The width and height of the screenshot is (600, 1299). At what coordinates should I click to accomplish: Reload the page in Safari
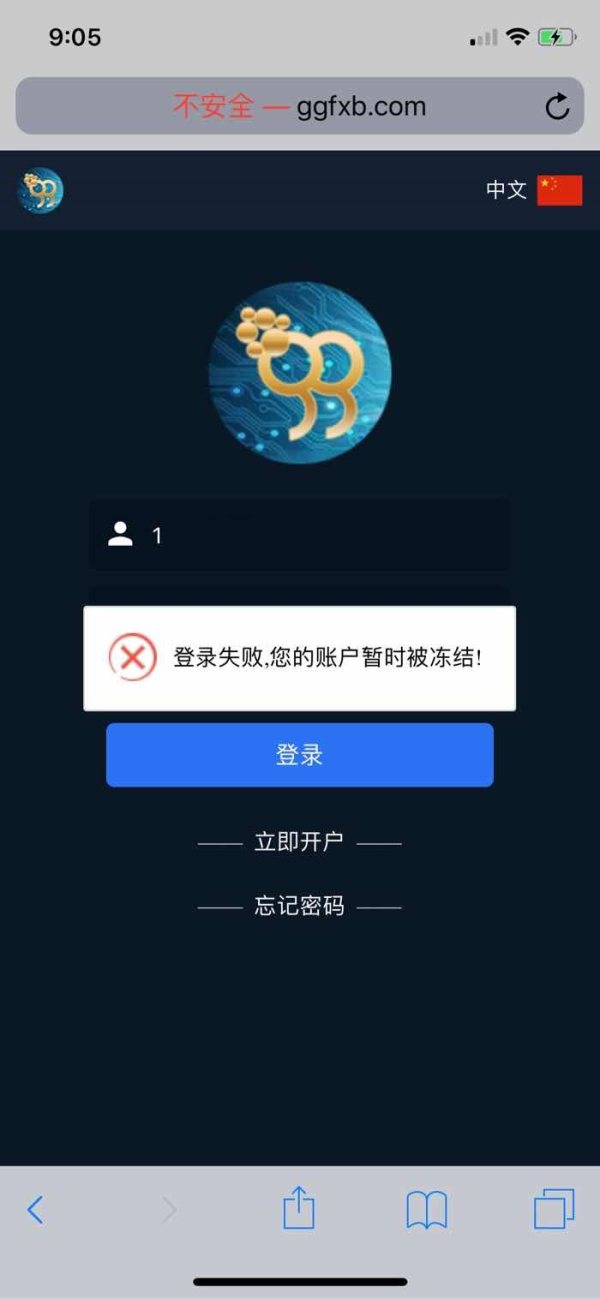coord(557,106)
